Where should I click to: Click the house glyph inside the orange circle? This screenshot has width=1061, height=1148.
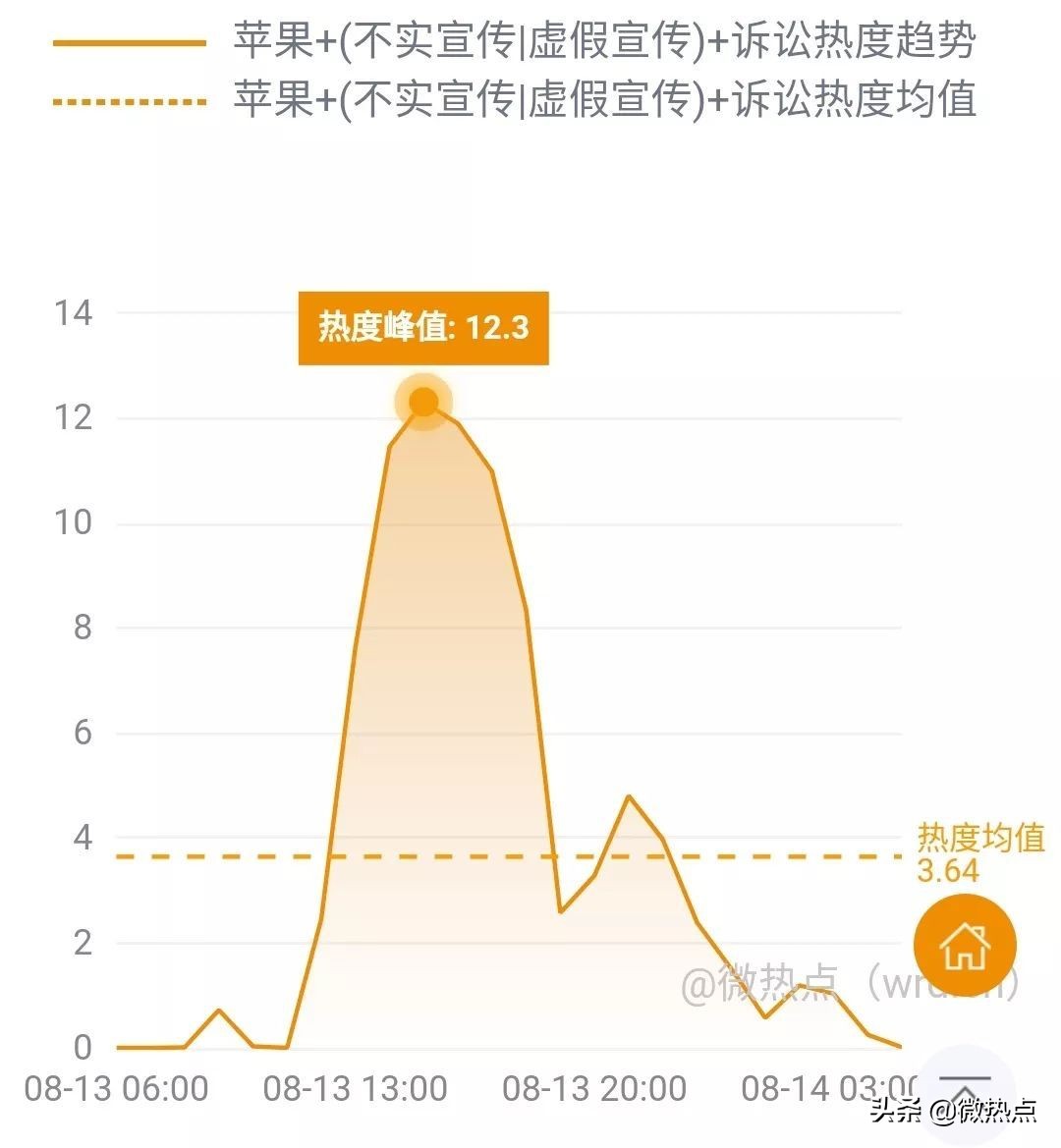click(965, 944)
